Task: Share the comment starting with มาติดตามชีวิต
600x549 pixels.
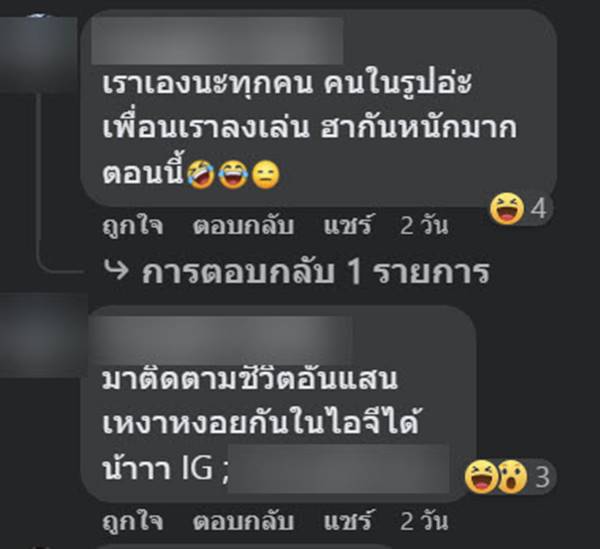Action: point(347,523)
